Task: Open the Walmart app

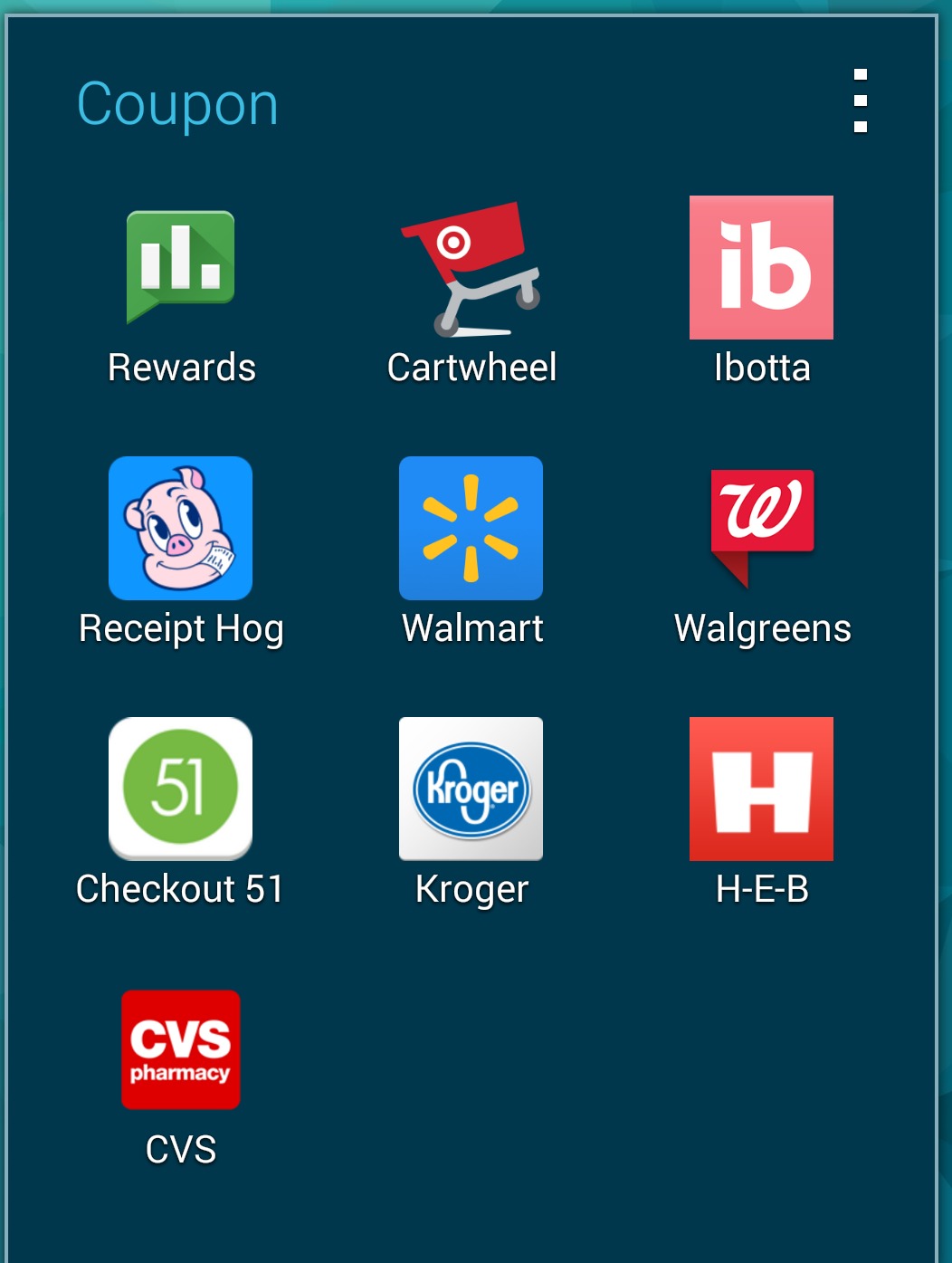Action: (471, 529)
